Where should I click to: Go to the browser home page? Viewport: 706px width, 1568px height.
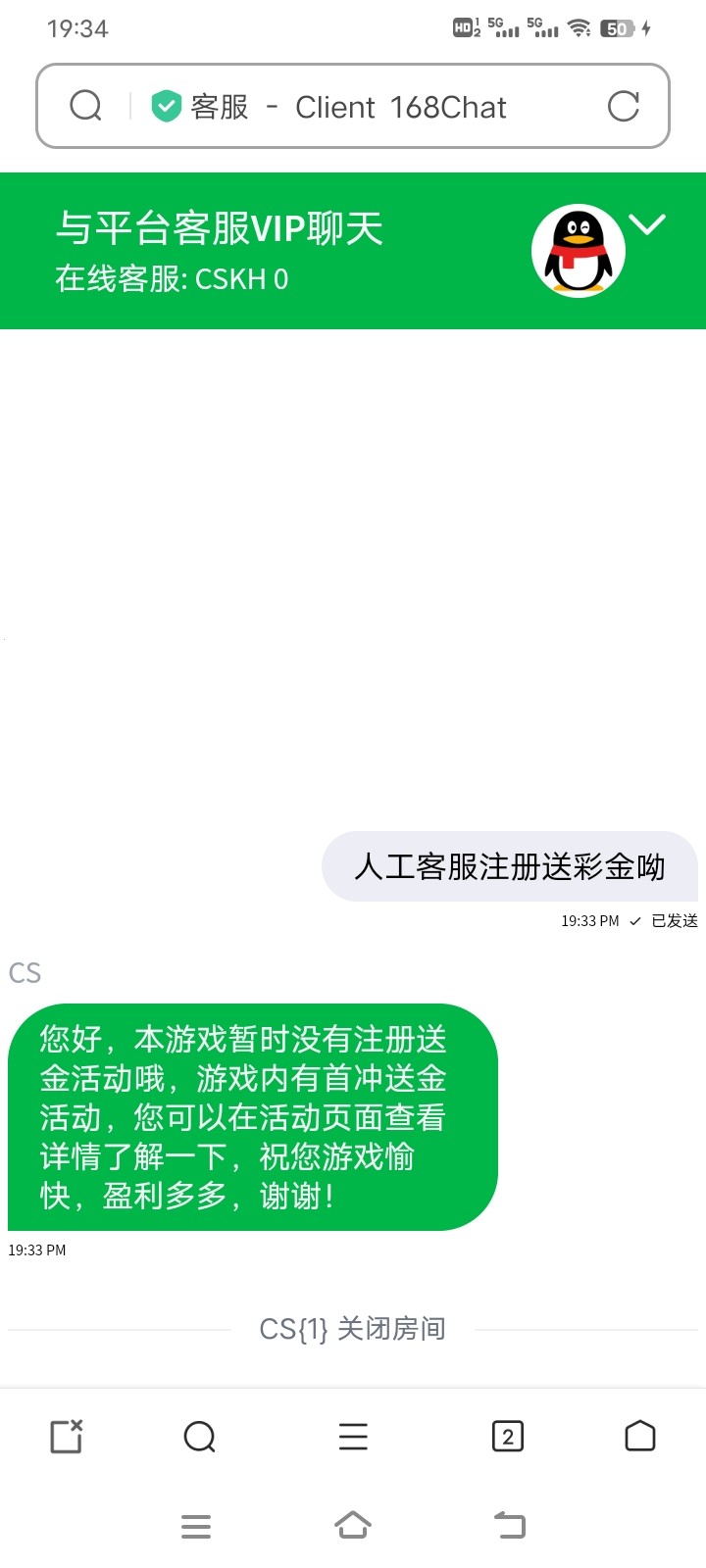639,1436
